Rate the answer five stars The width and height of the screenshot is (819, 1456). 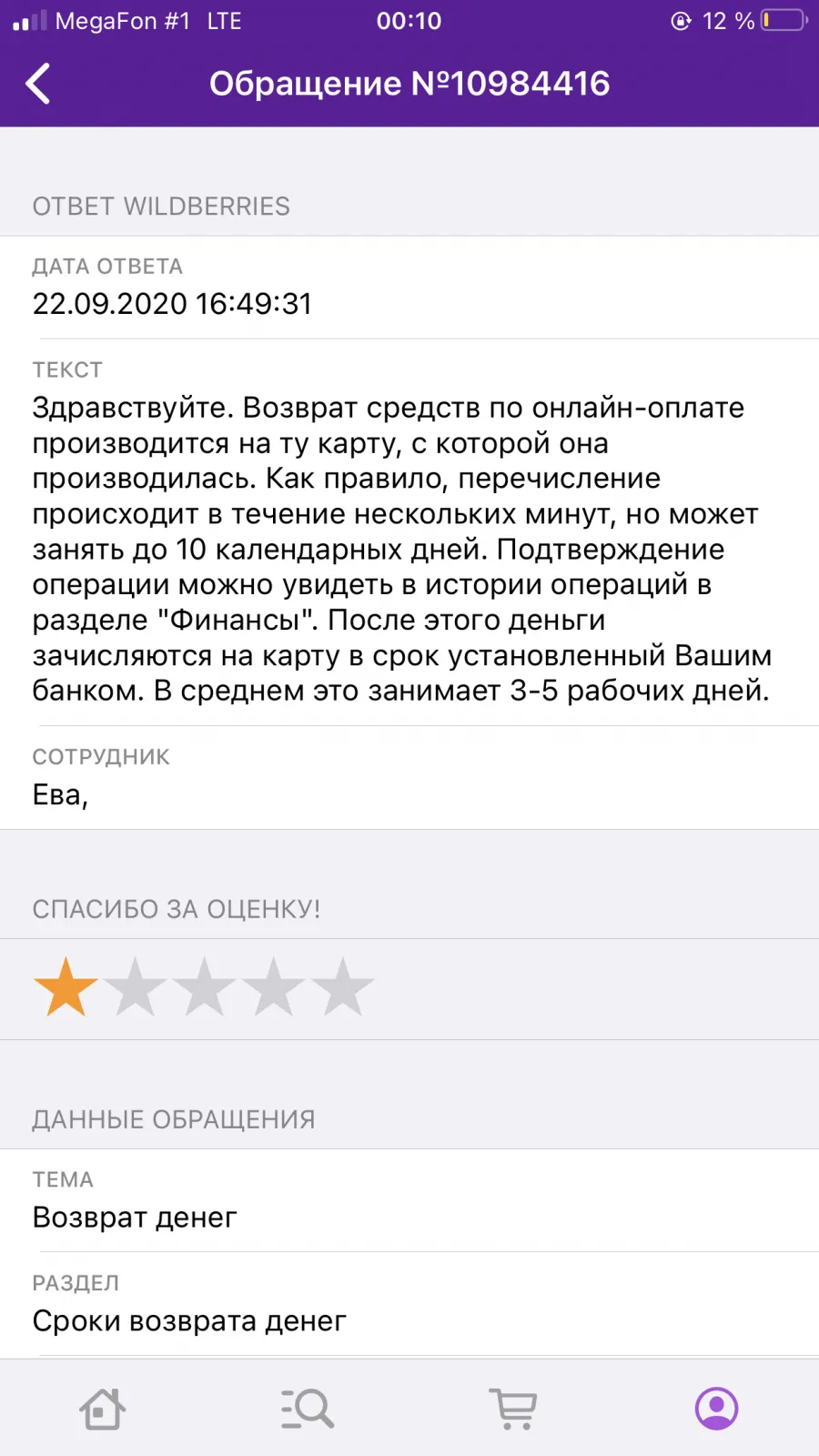click(342, 986)
